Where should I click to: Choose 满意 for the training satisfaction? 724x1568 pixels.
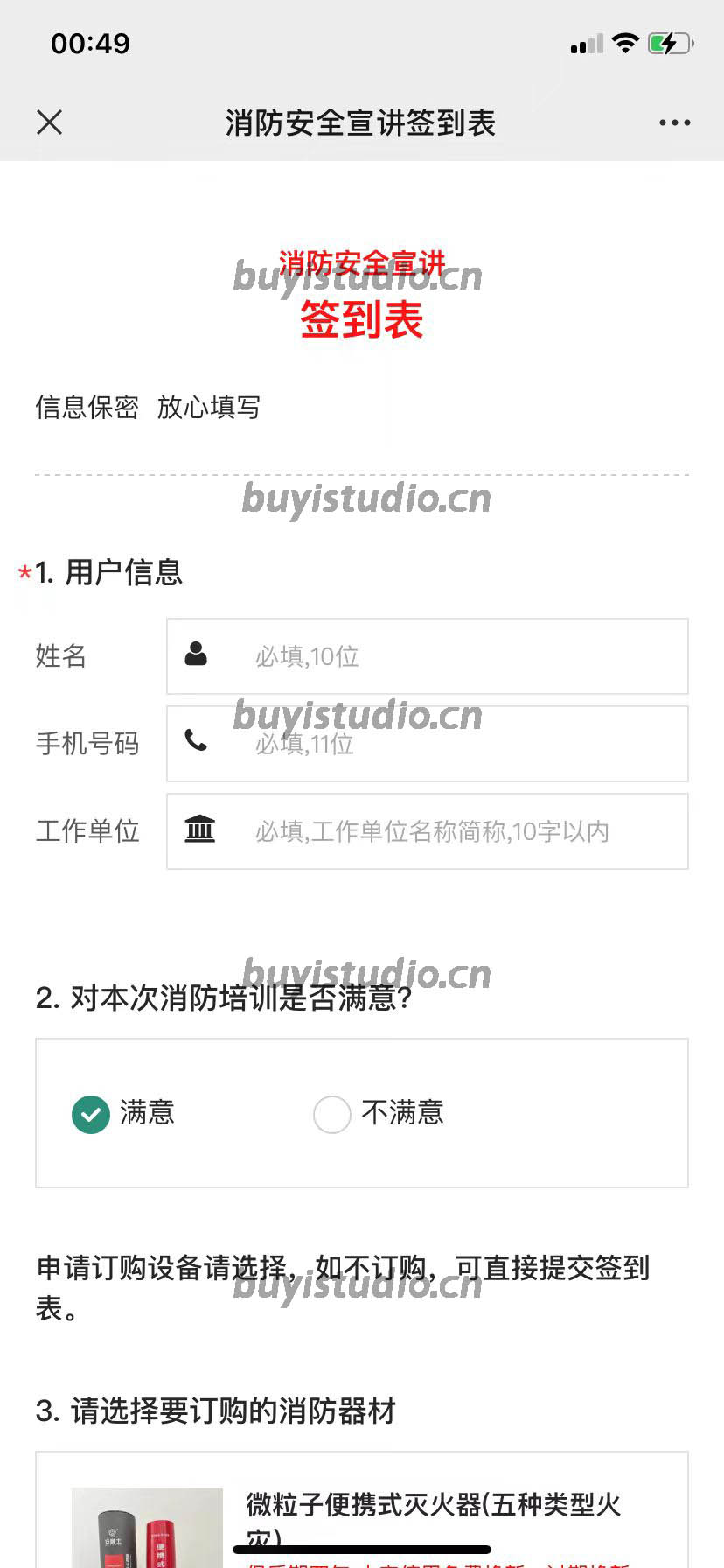click(91, 1114)
